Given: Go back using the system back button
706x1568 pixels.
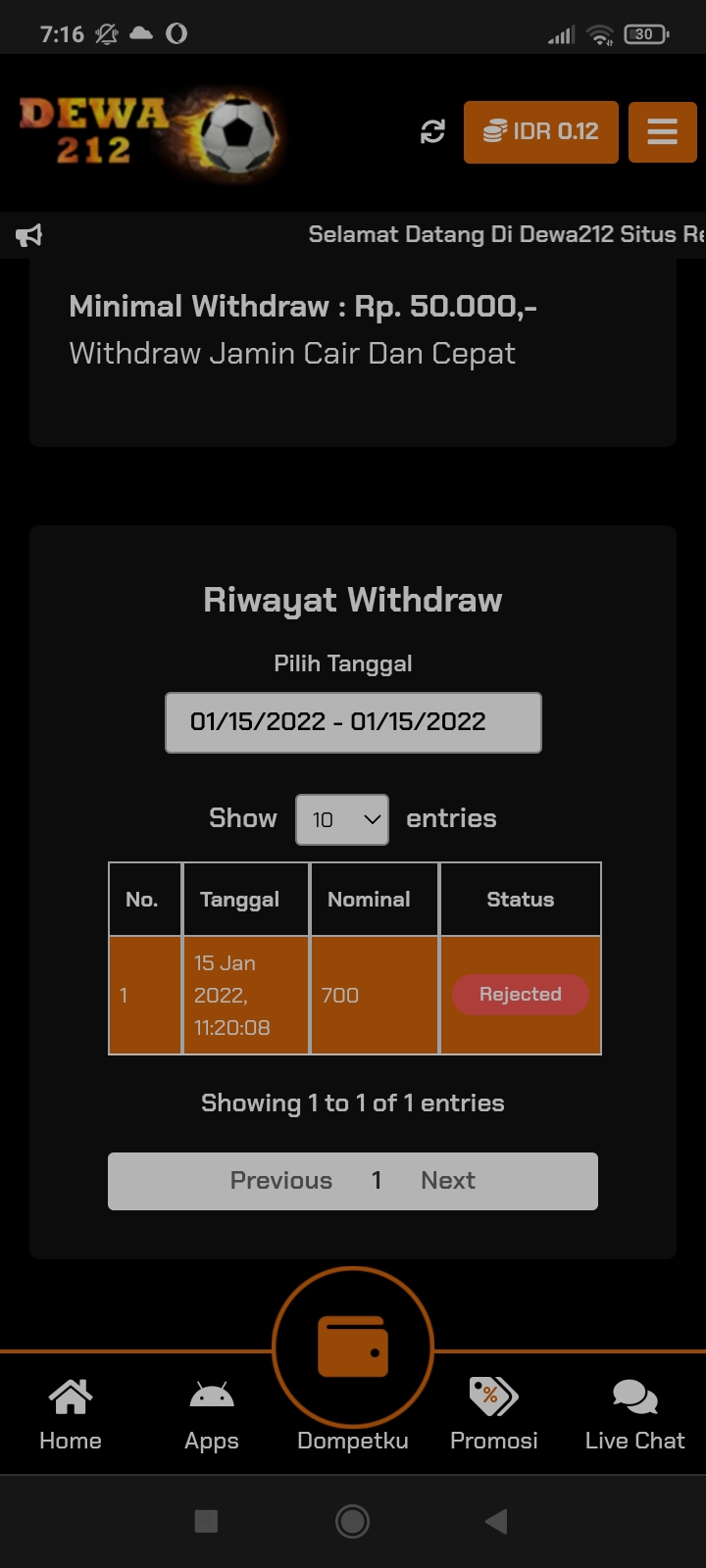Looking at the screenshot, I should (x=496, y=1521).
